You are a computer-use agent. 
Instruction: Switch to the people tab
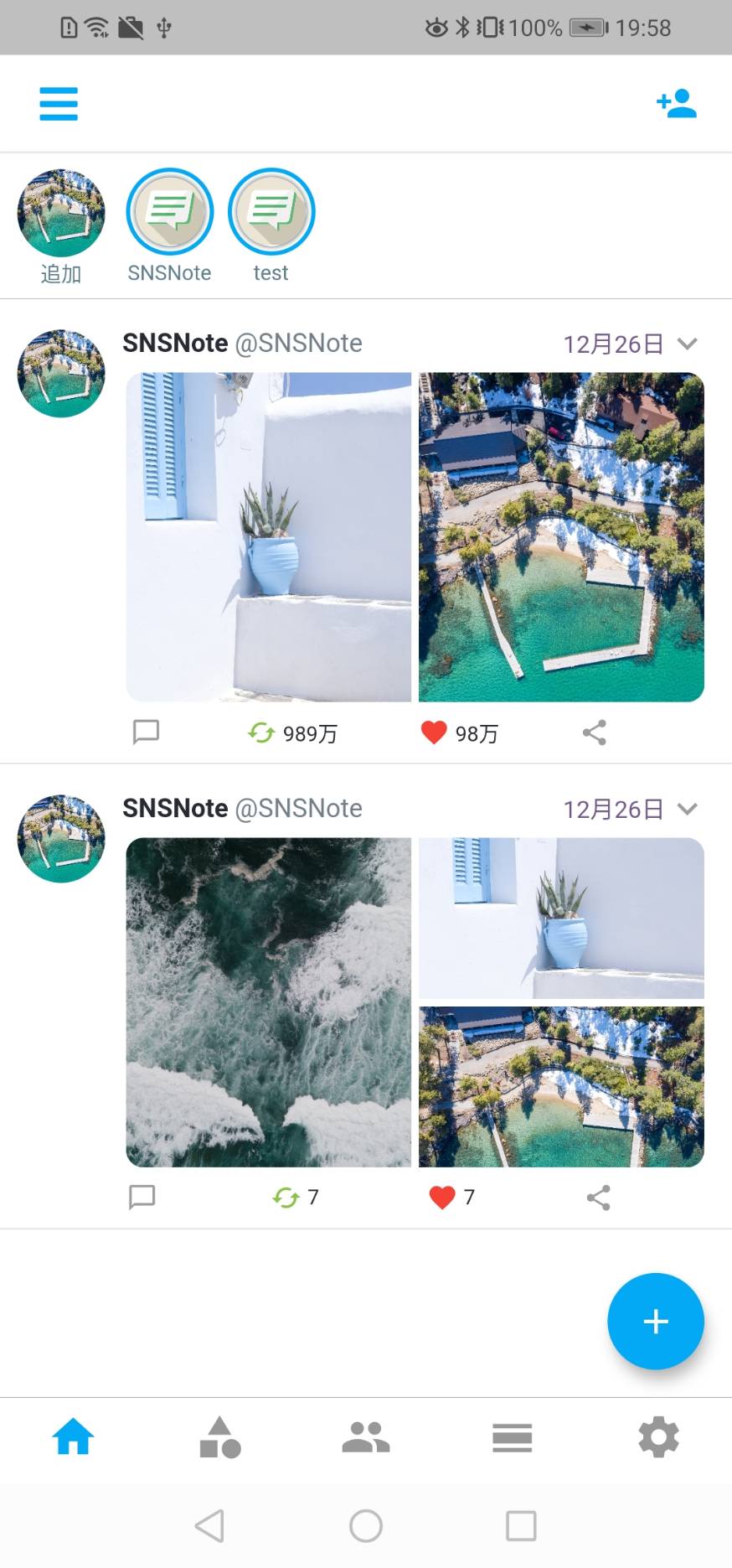pos(366,1438)
